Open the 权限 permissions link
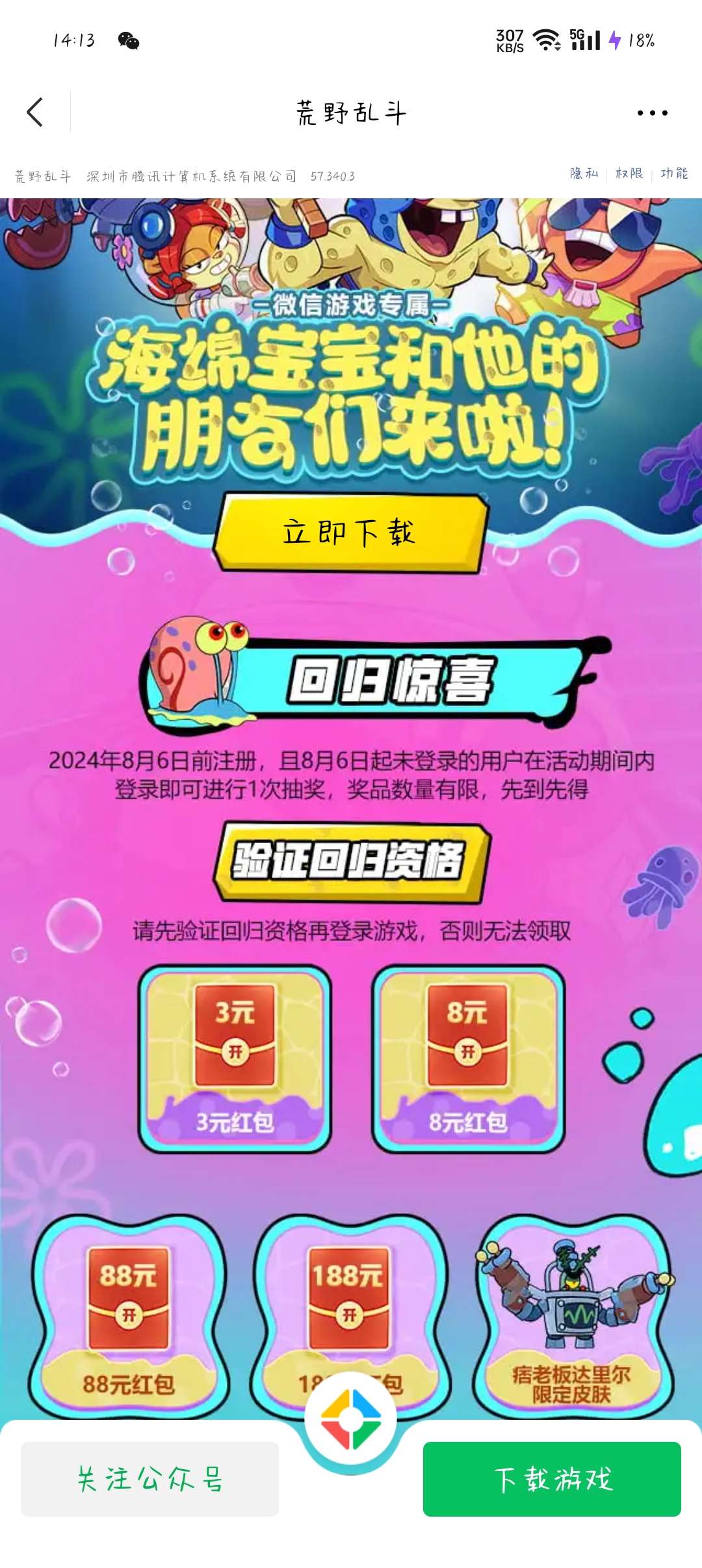 (x=629, y=174)
